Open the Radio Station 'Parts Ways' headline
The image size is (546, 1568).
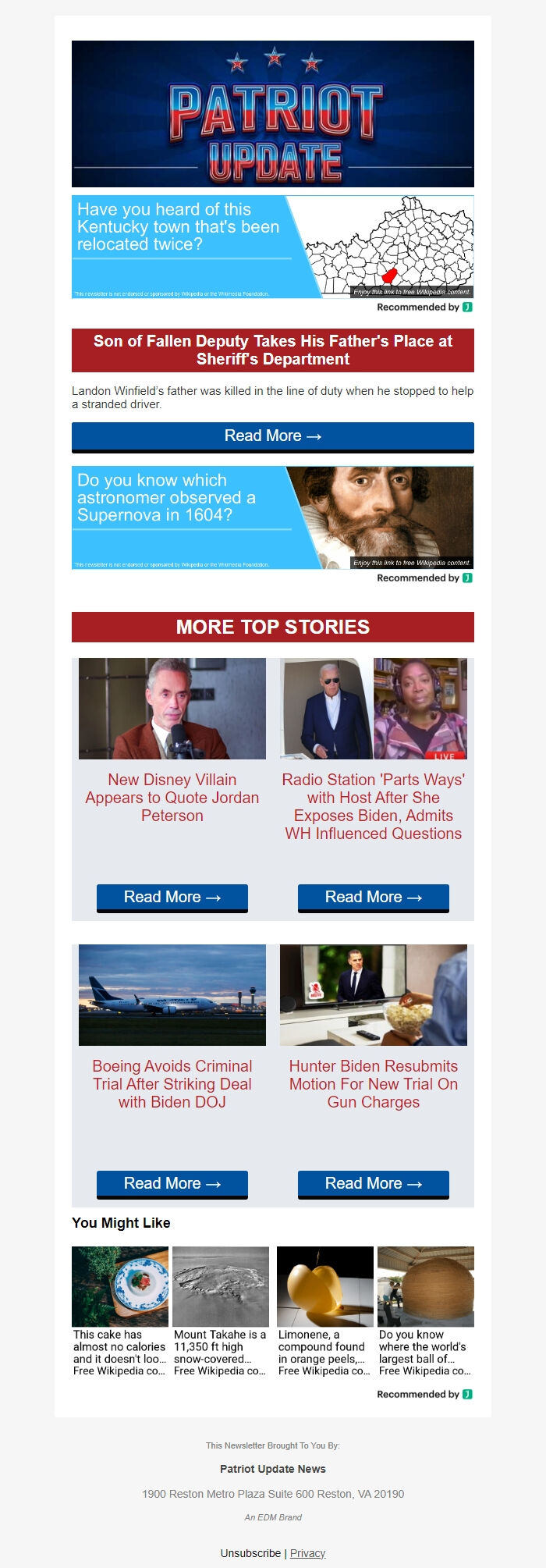[x=373, y=806]
